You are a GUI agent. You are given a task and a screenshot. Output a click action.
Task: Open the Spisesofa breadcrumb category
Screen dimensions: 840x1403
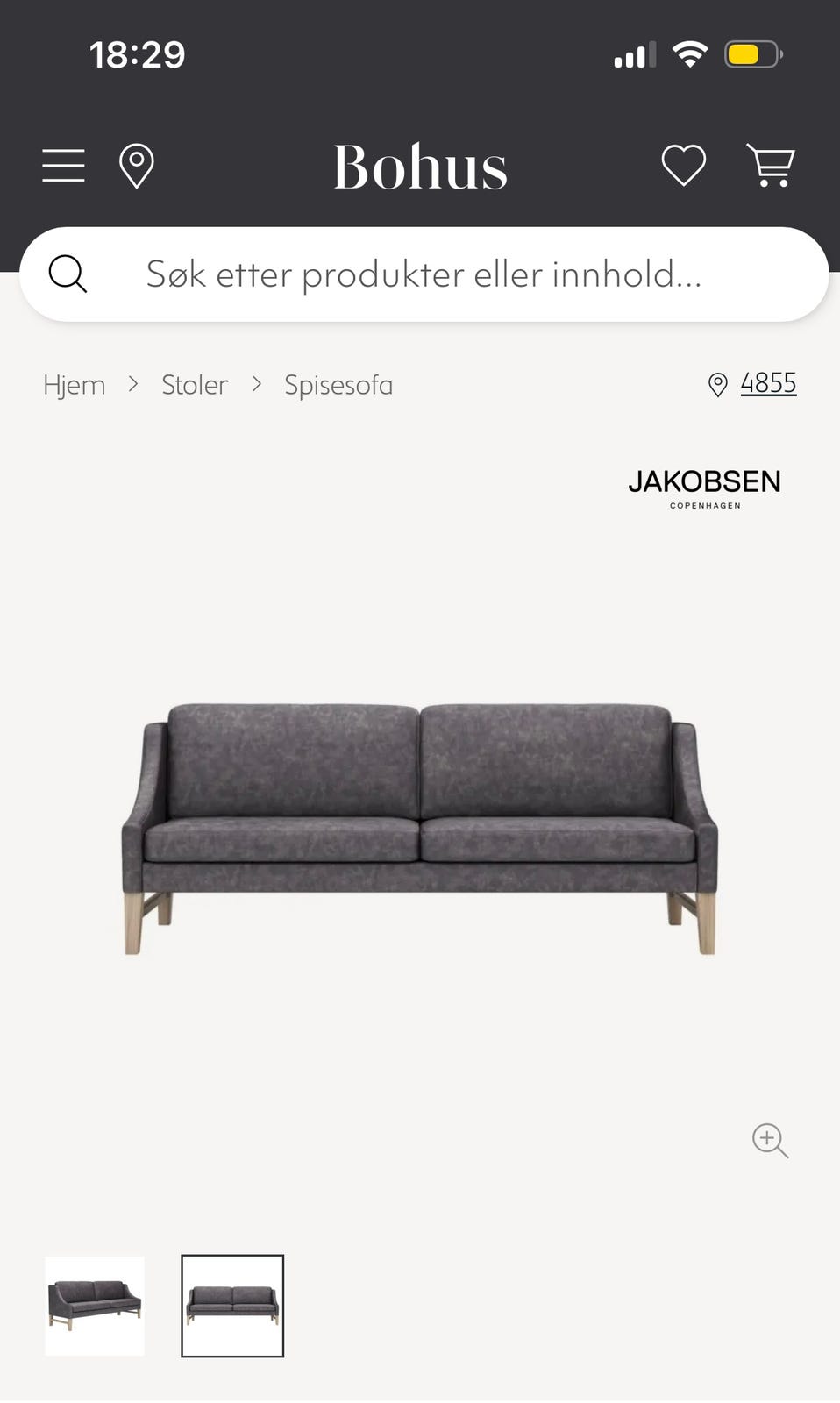pos(338,385)
